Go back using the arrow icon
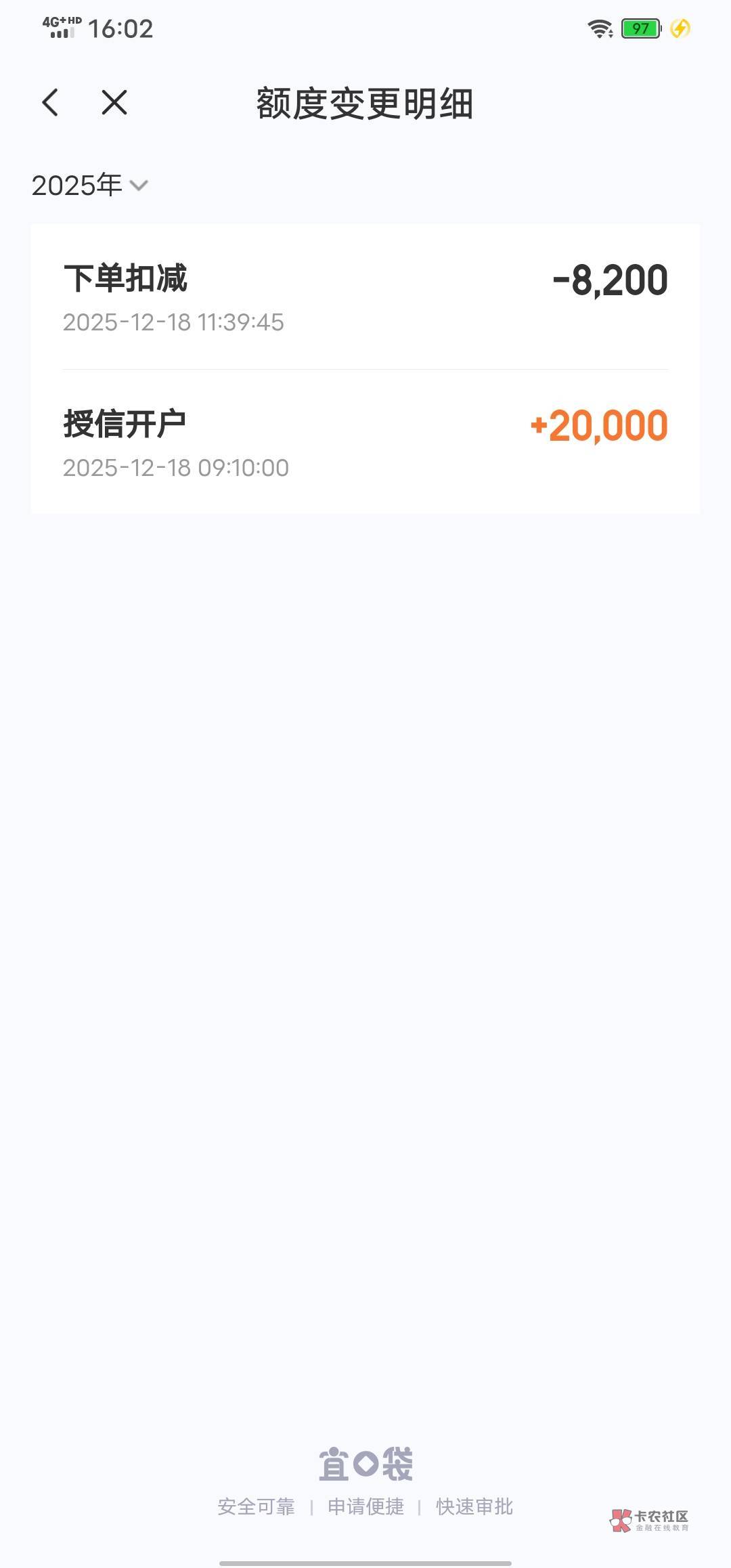 pos(50,103)
